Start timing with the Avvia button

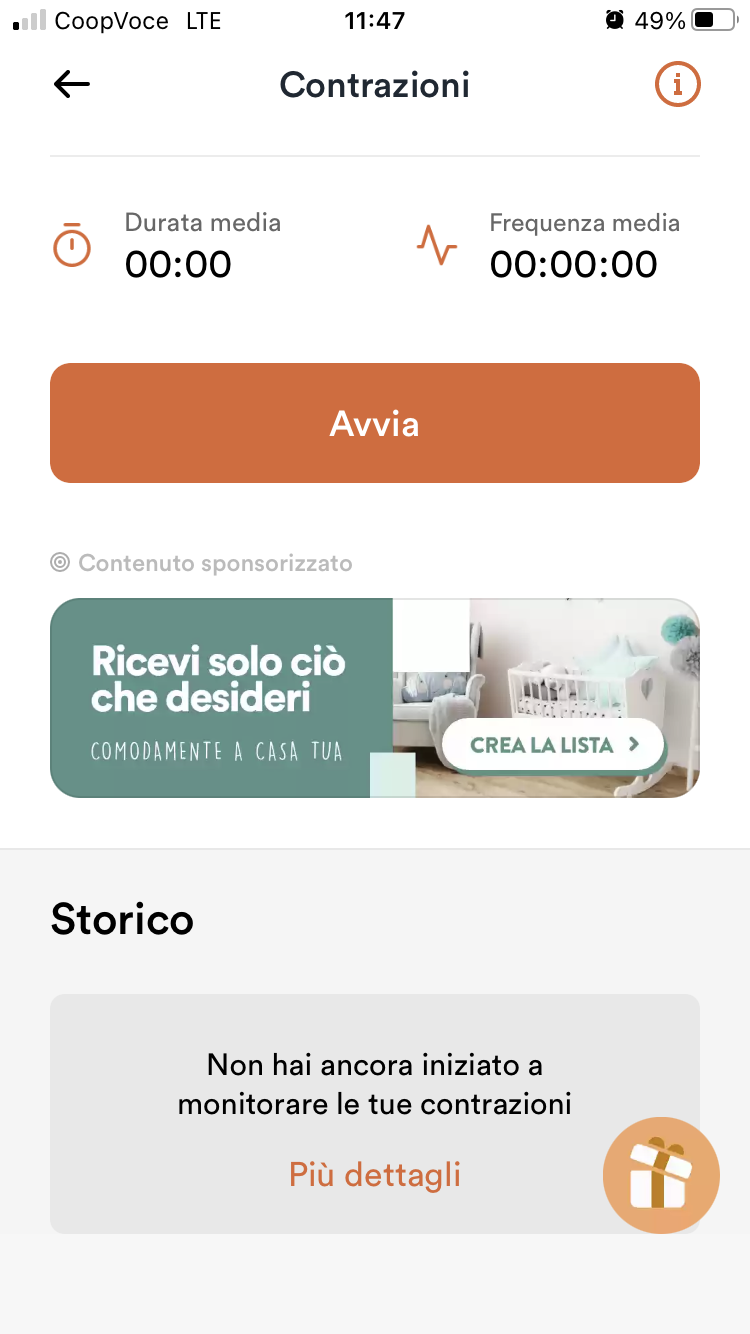click(375, 423)
